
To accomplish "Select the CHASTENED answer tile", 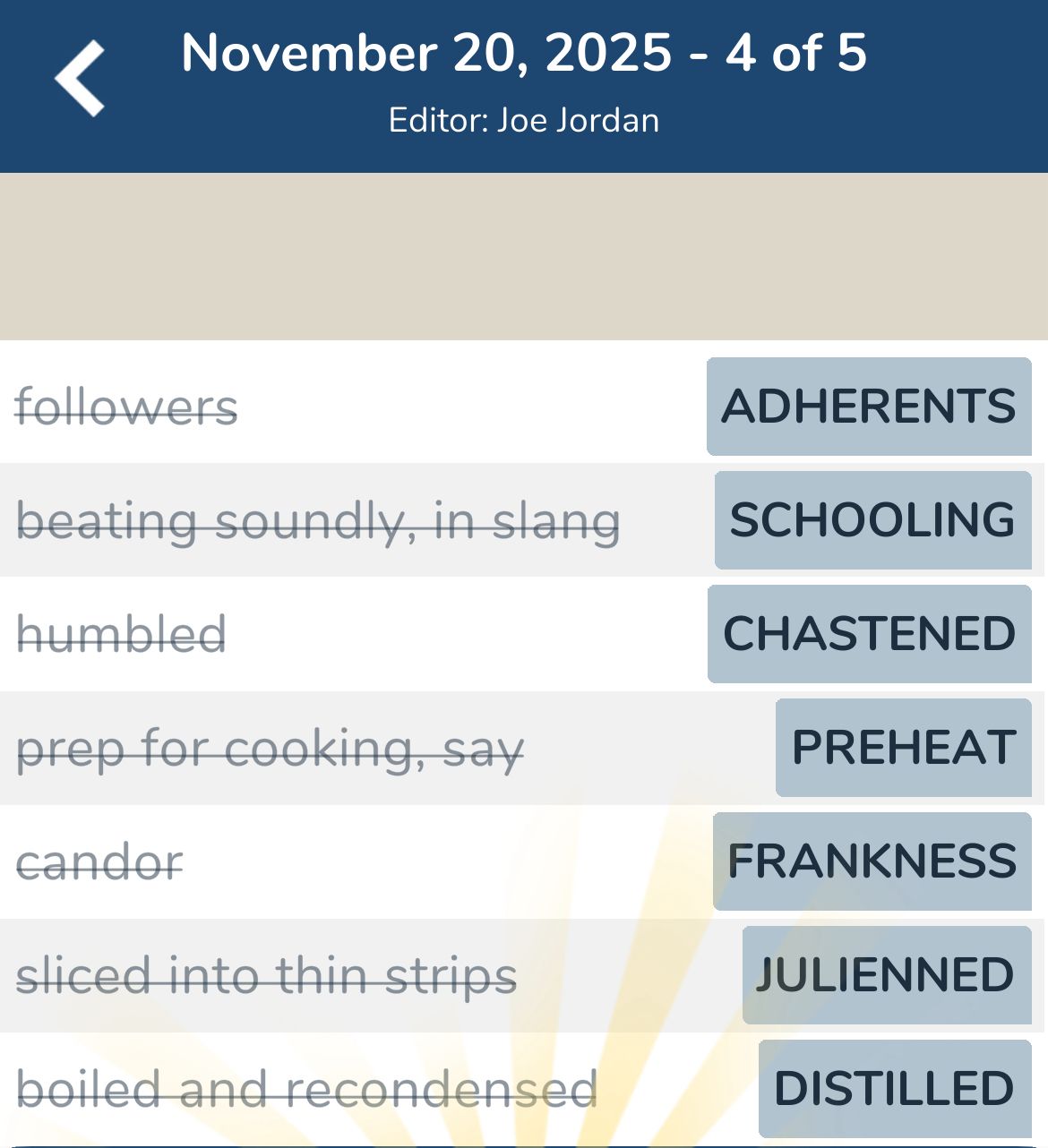I will click(x=869, y=633).
